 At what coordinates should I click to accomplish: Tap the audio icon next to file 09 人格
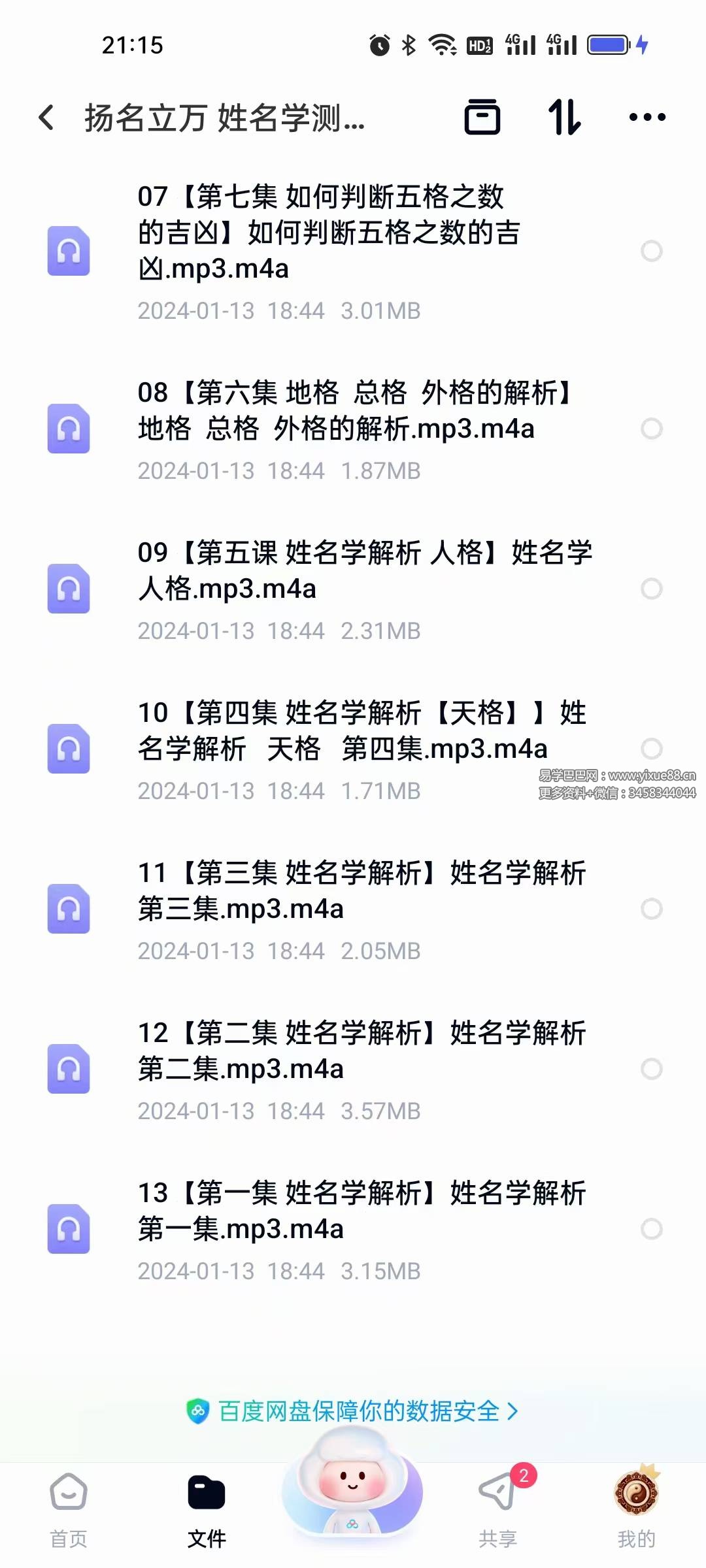(x=68, y=590)
